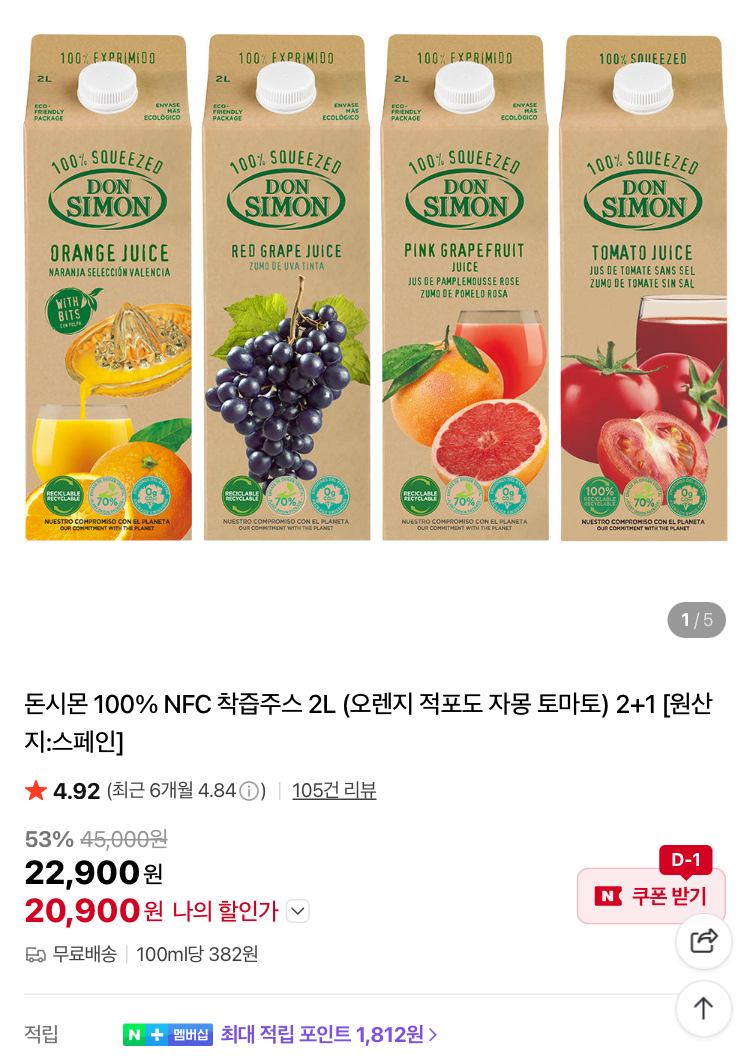
Task: Open the Don Simon juice product image
Action: [375, 290]
